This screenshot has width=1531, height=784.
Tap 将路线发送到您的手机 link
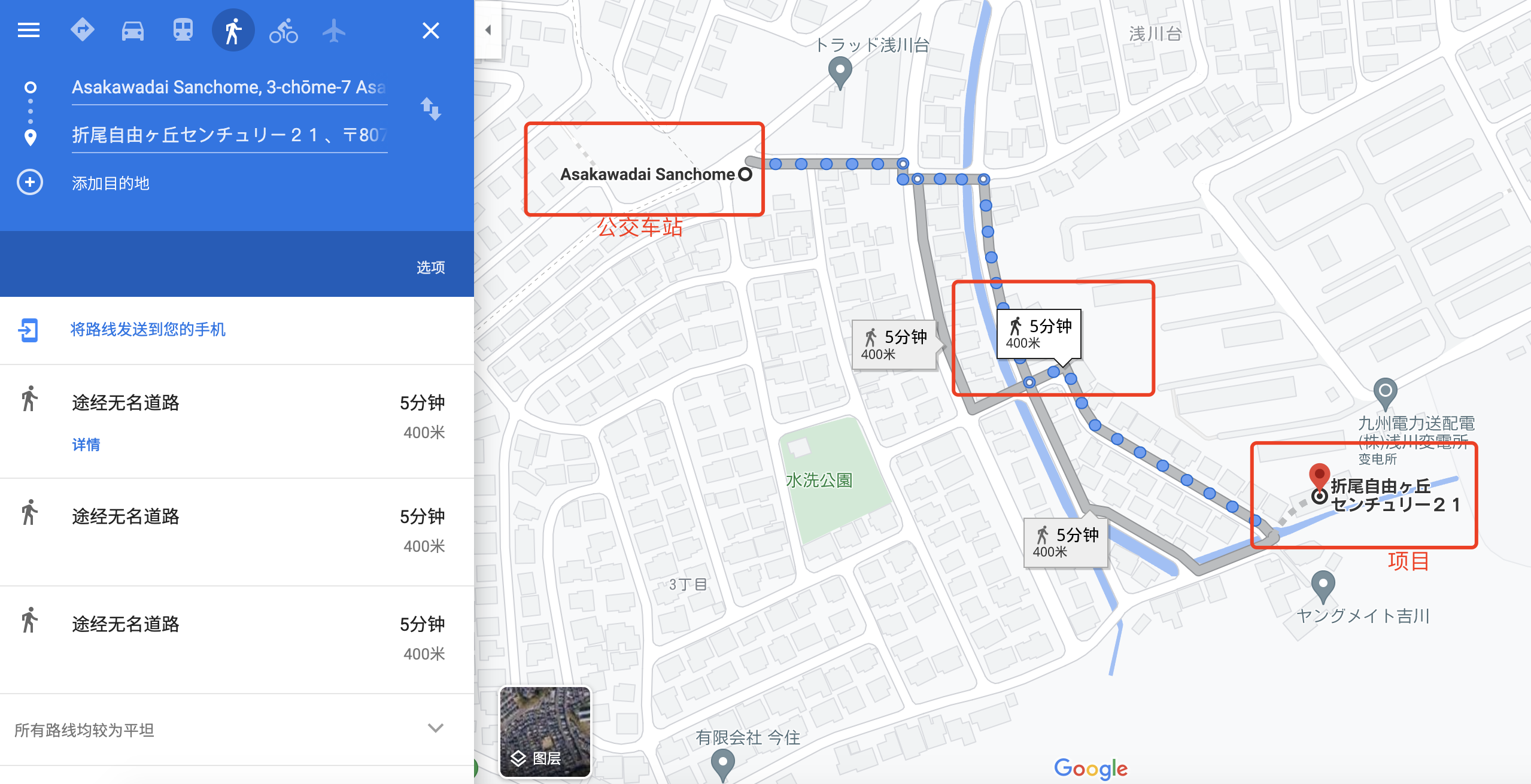[148, 330]
